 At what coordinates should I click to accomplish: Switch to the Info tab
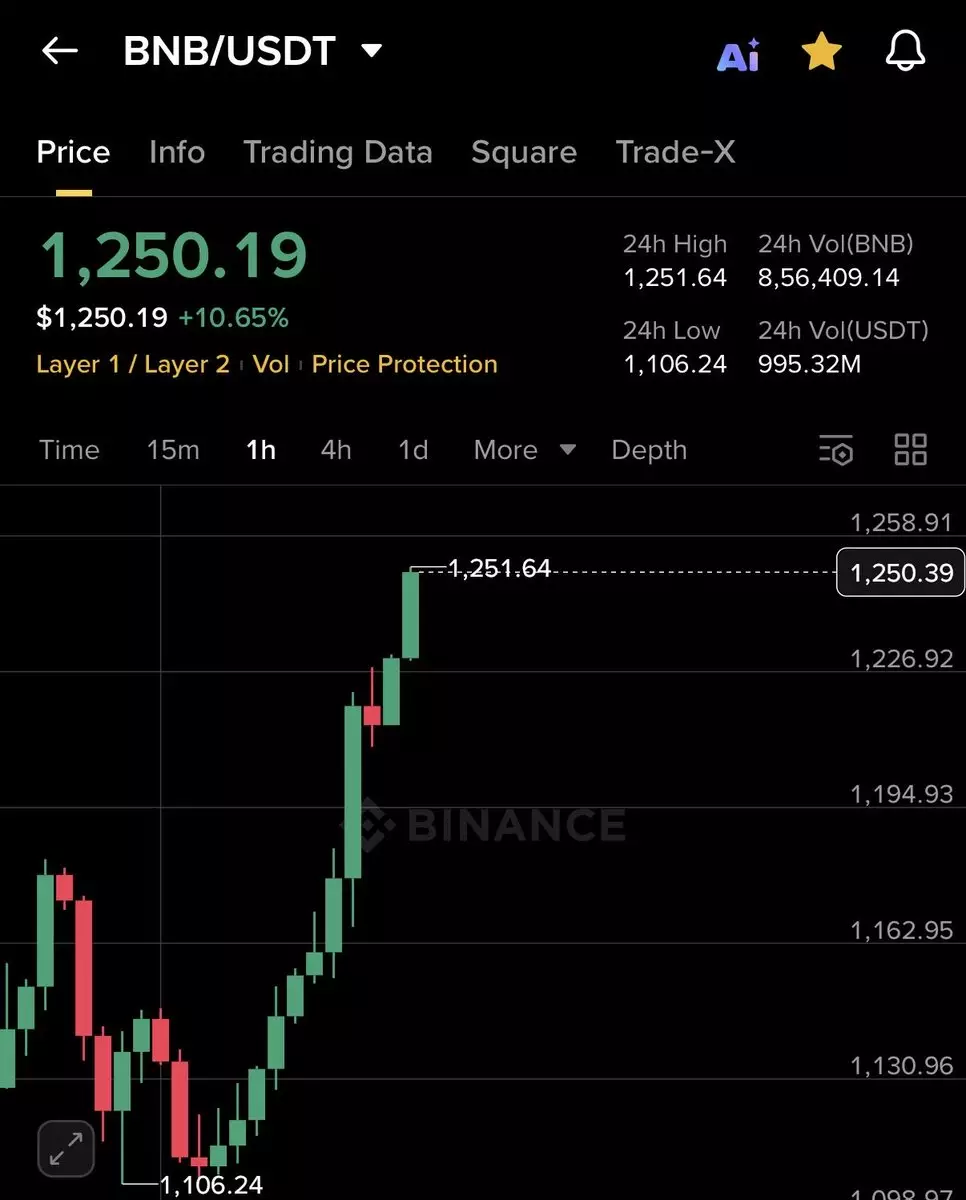tap(177, 152)
